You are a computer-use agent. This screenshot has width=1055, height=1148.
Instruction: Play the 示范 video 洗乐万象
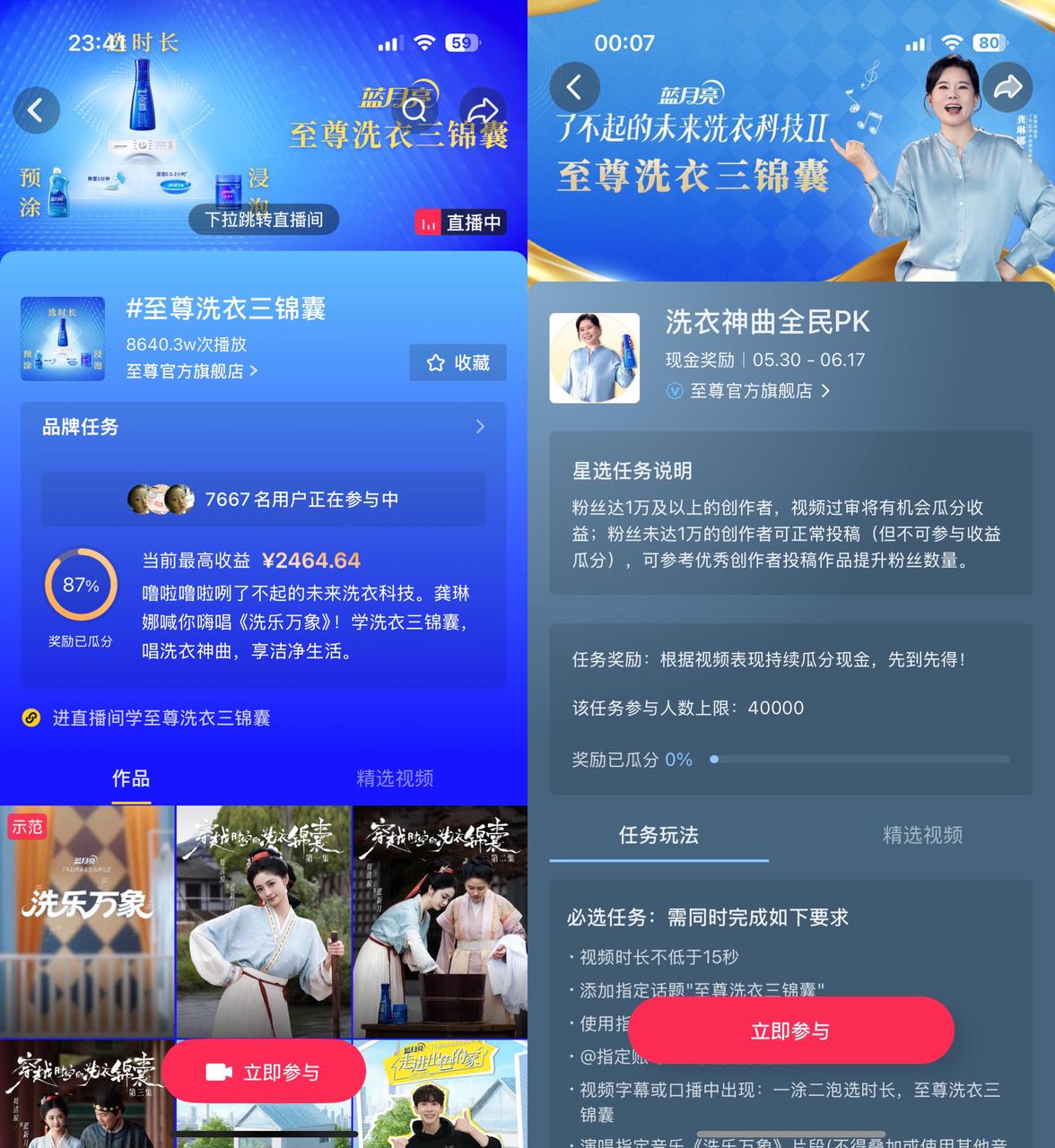point(87,920)
